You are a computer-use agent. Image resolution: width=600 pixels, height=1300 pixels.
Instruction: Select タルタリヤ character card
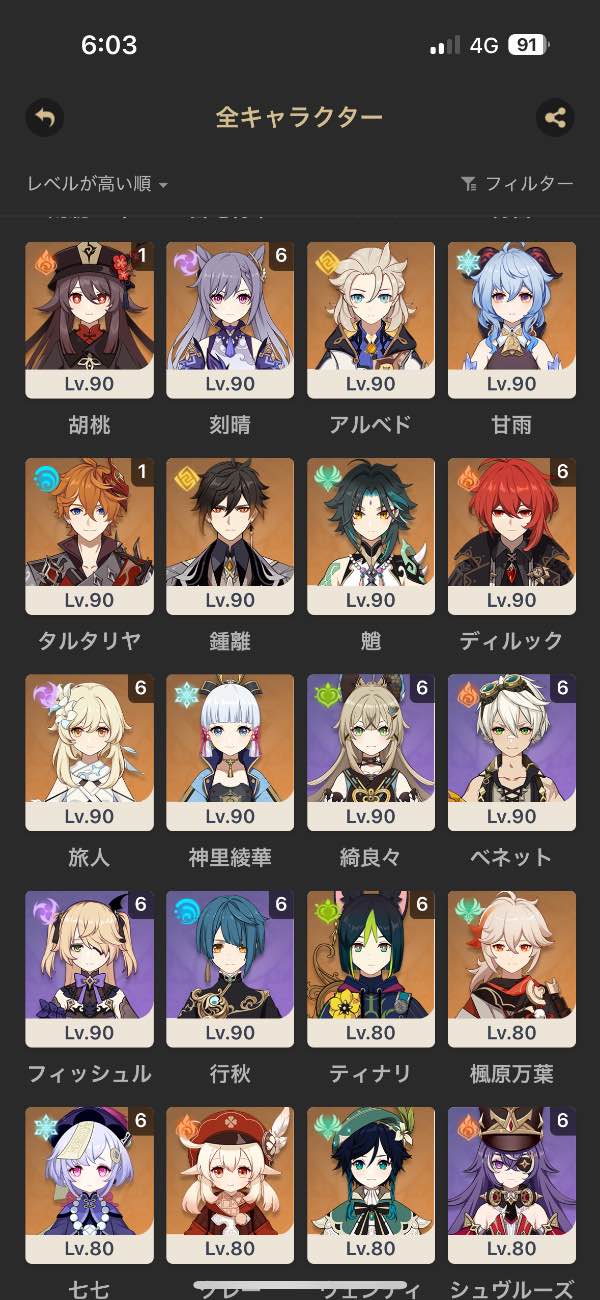tap(90, 536)
